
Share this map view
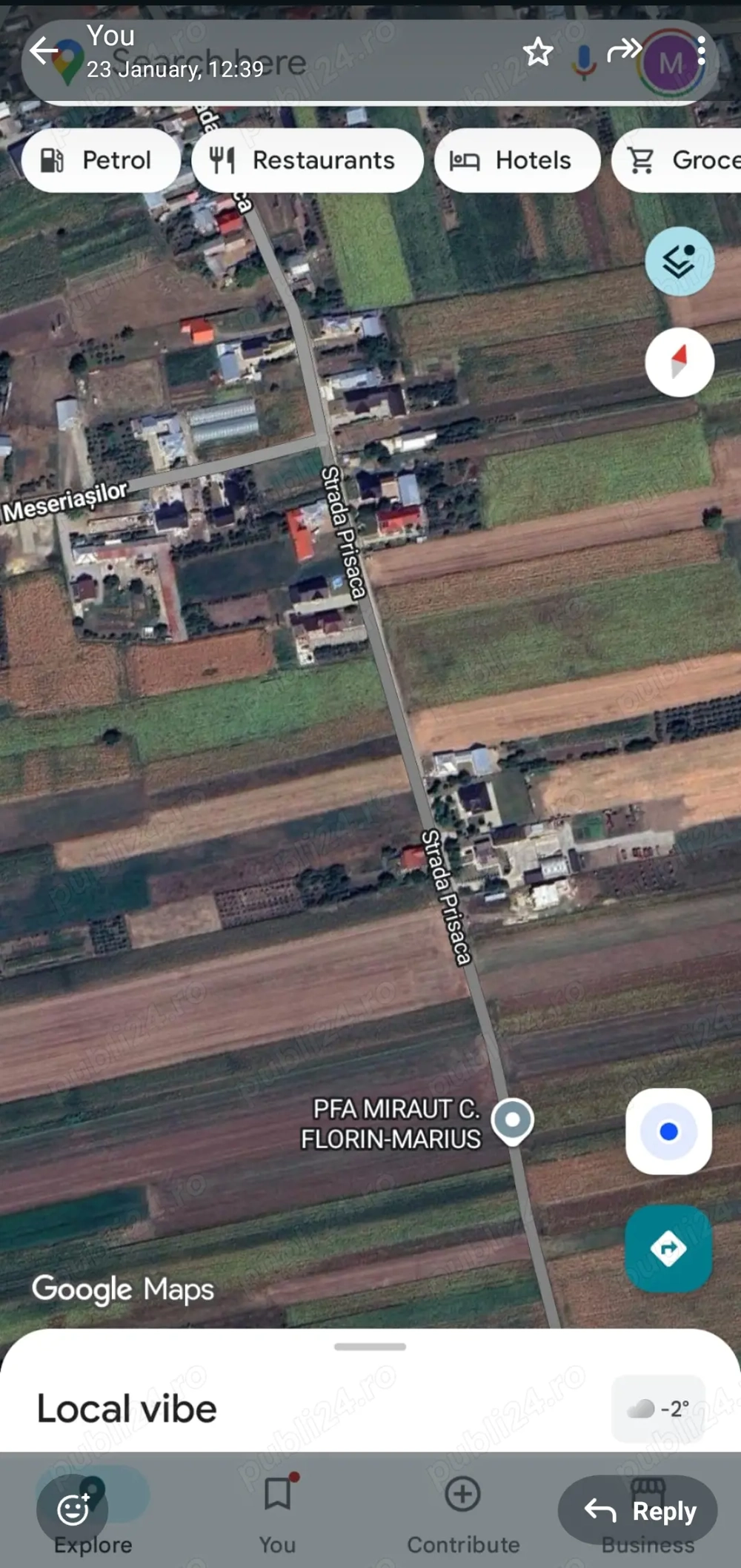click(x=625, y=50)
